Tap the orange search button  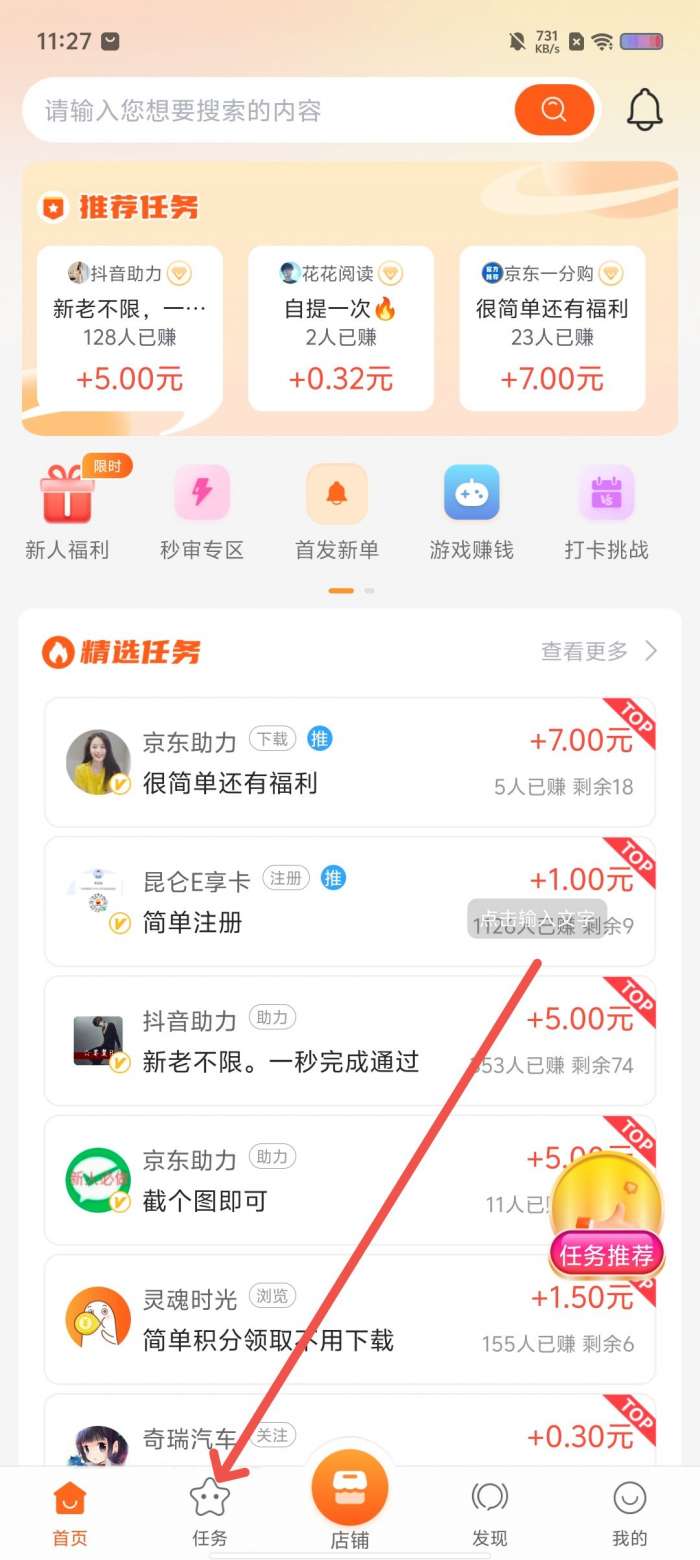[554, 110]
